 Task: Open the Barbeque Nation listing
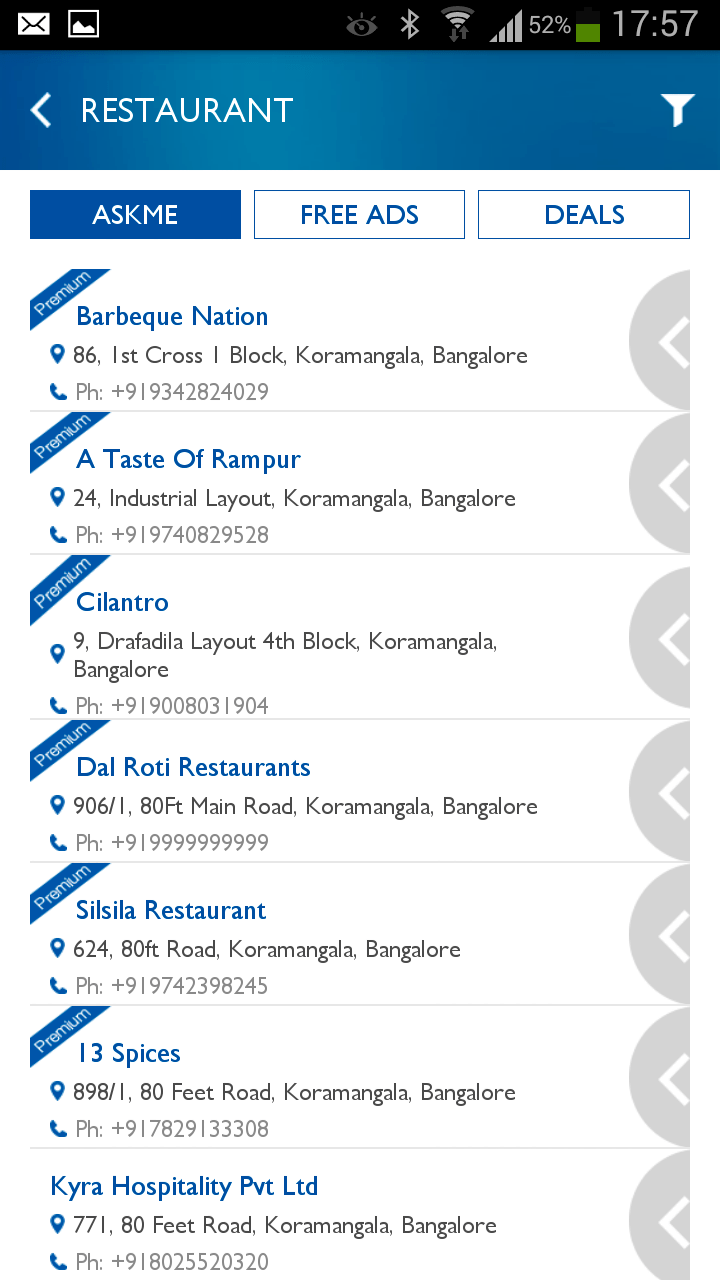172,317
